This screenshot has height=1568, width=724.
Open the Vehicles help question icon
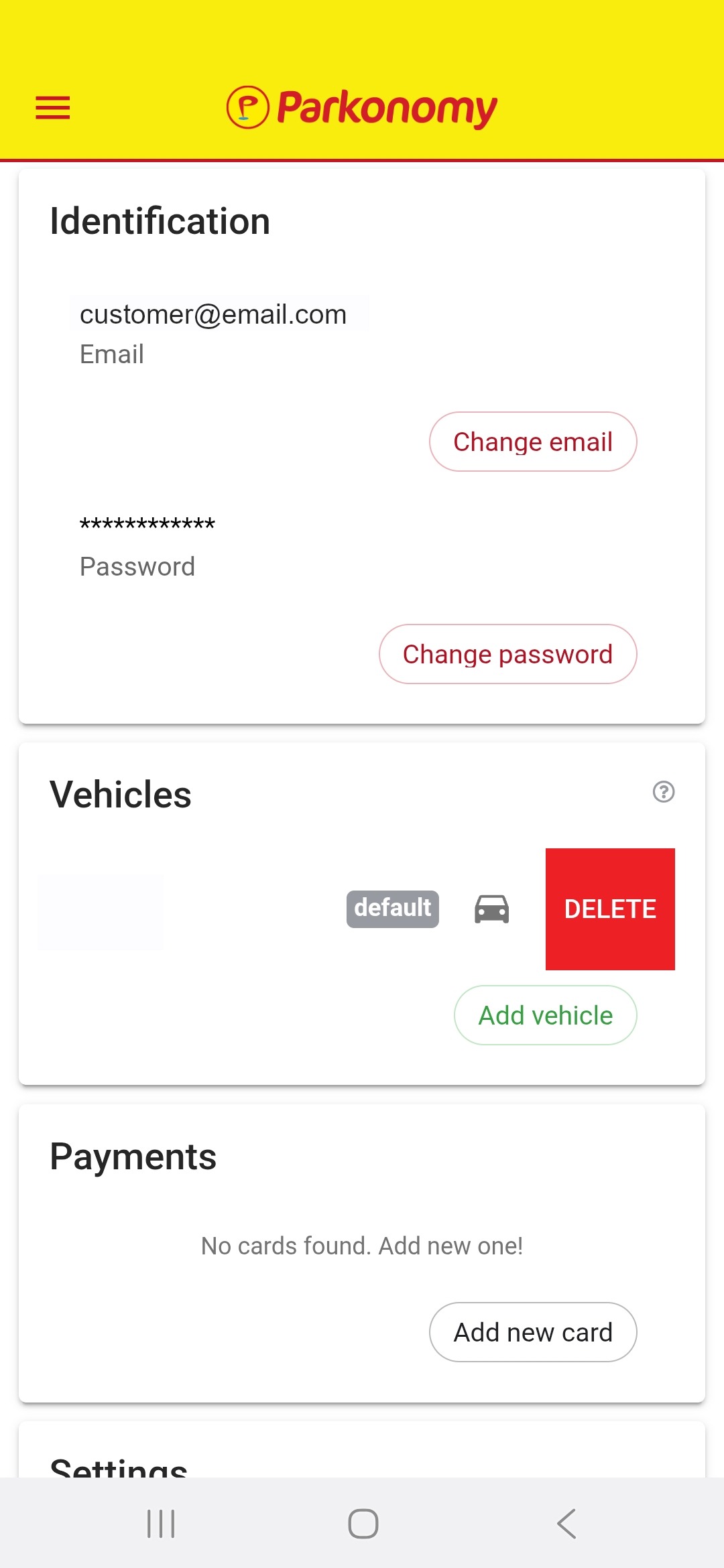pos(663,792)
